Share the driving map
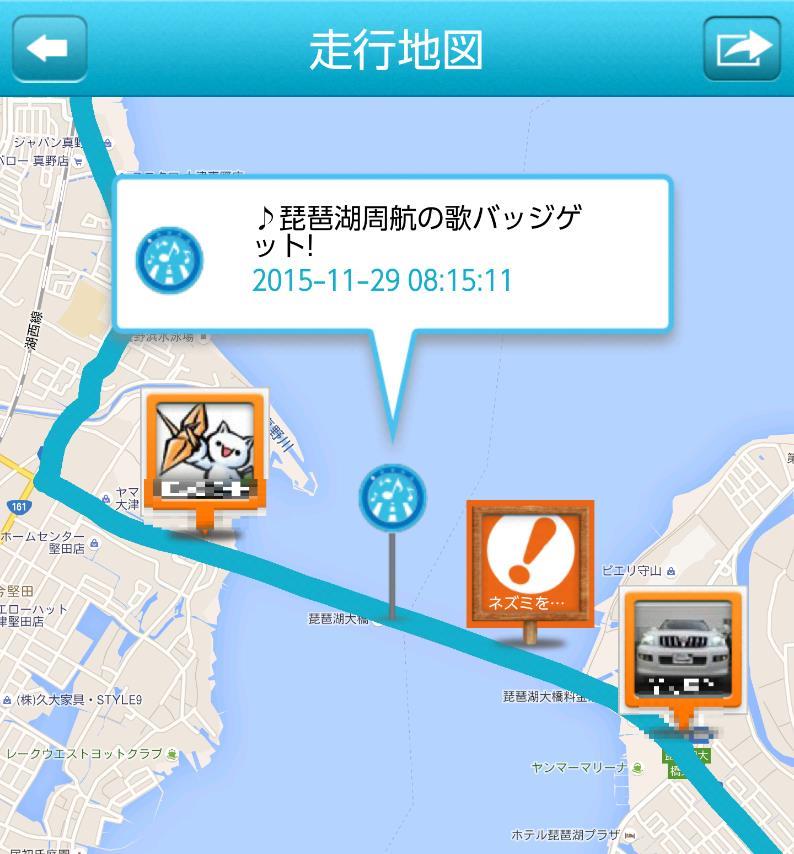The width and height of the screenshot is (794, 854). point(741,47)
